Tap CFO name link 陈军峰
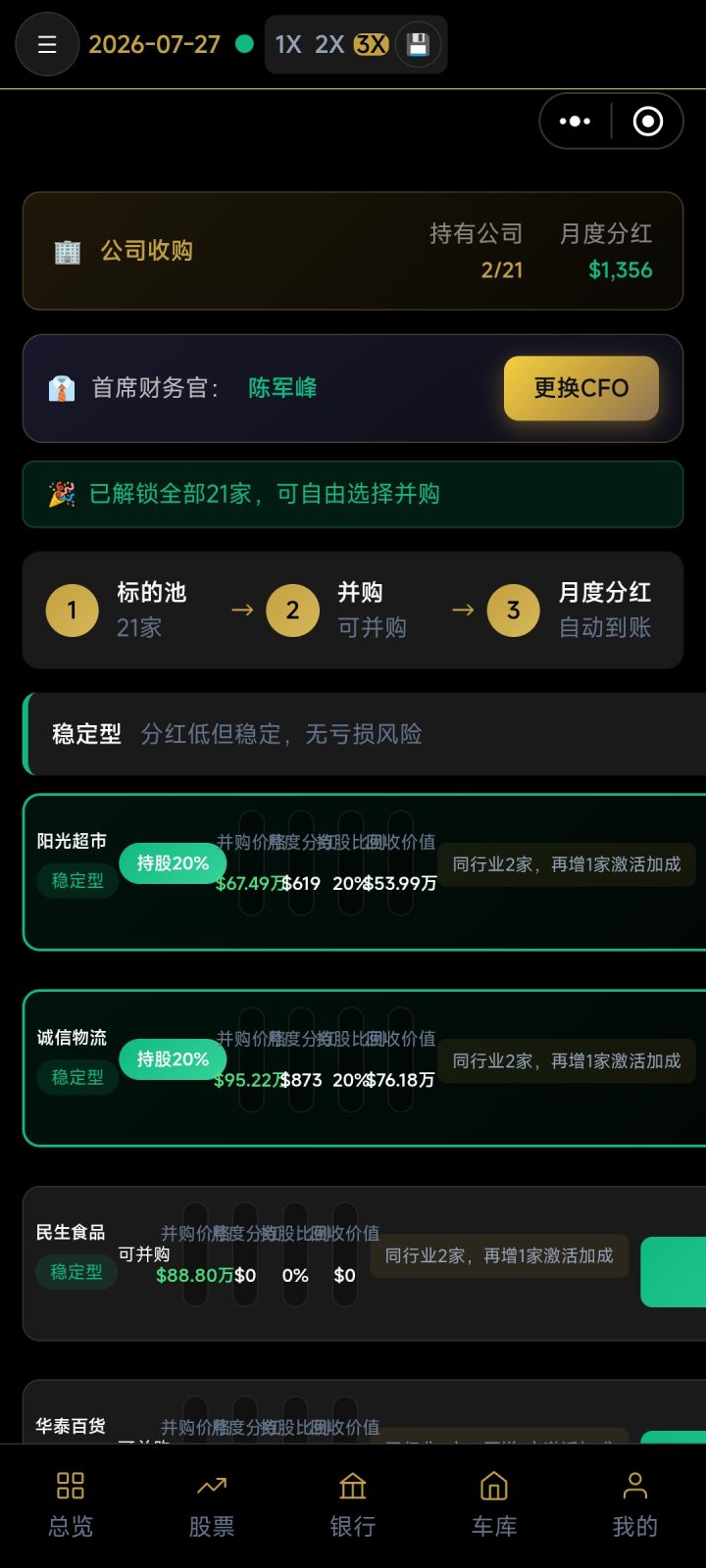Viewport: 706px width, 1568px height. click(281, 388)
